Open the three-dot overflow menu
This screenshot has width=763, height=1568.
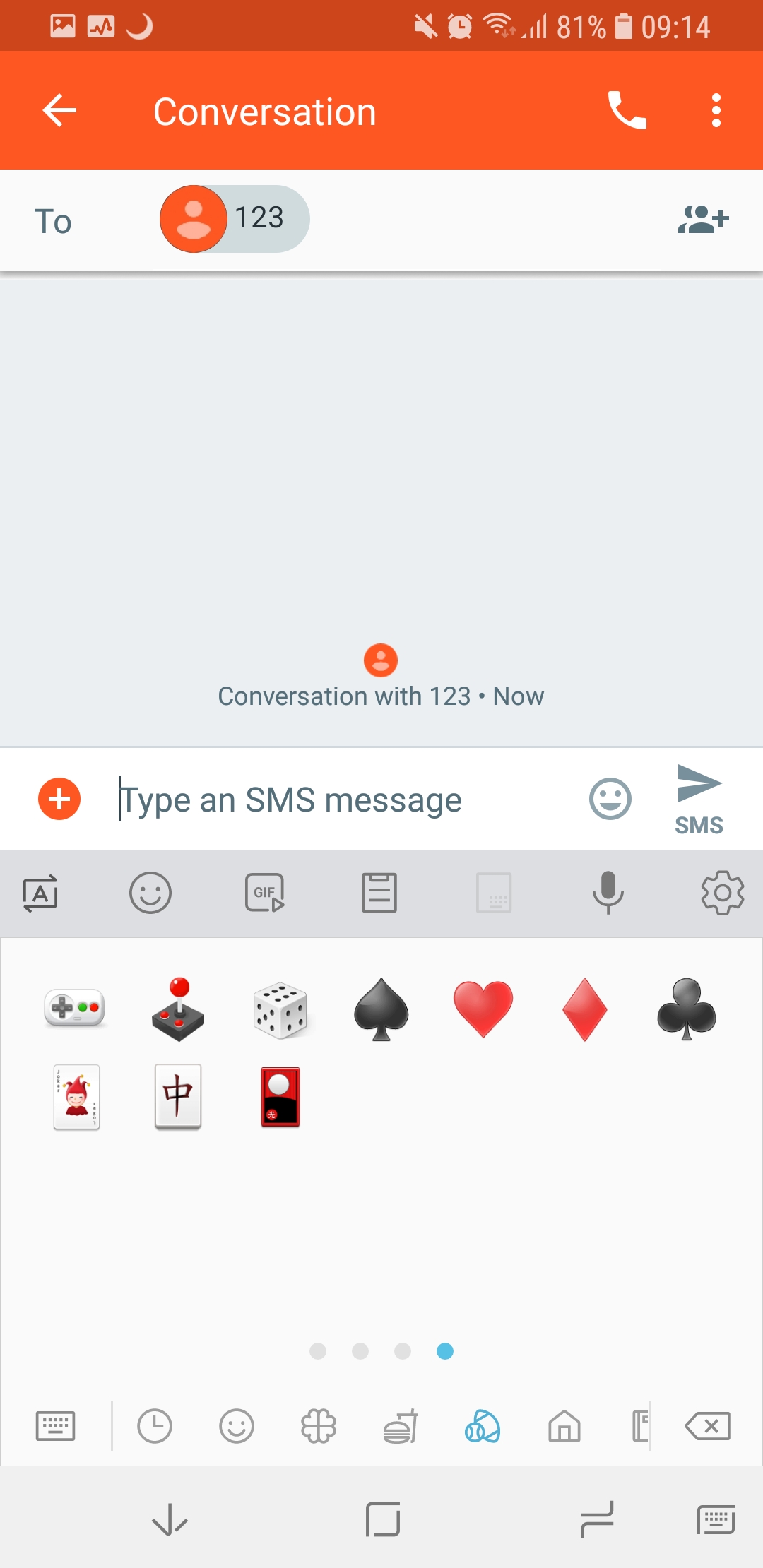pyautogui.click(x=716, y=111)
